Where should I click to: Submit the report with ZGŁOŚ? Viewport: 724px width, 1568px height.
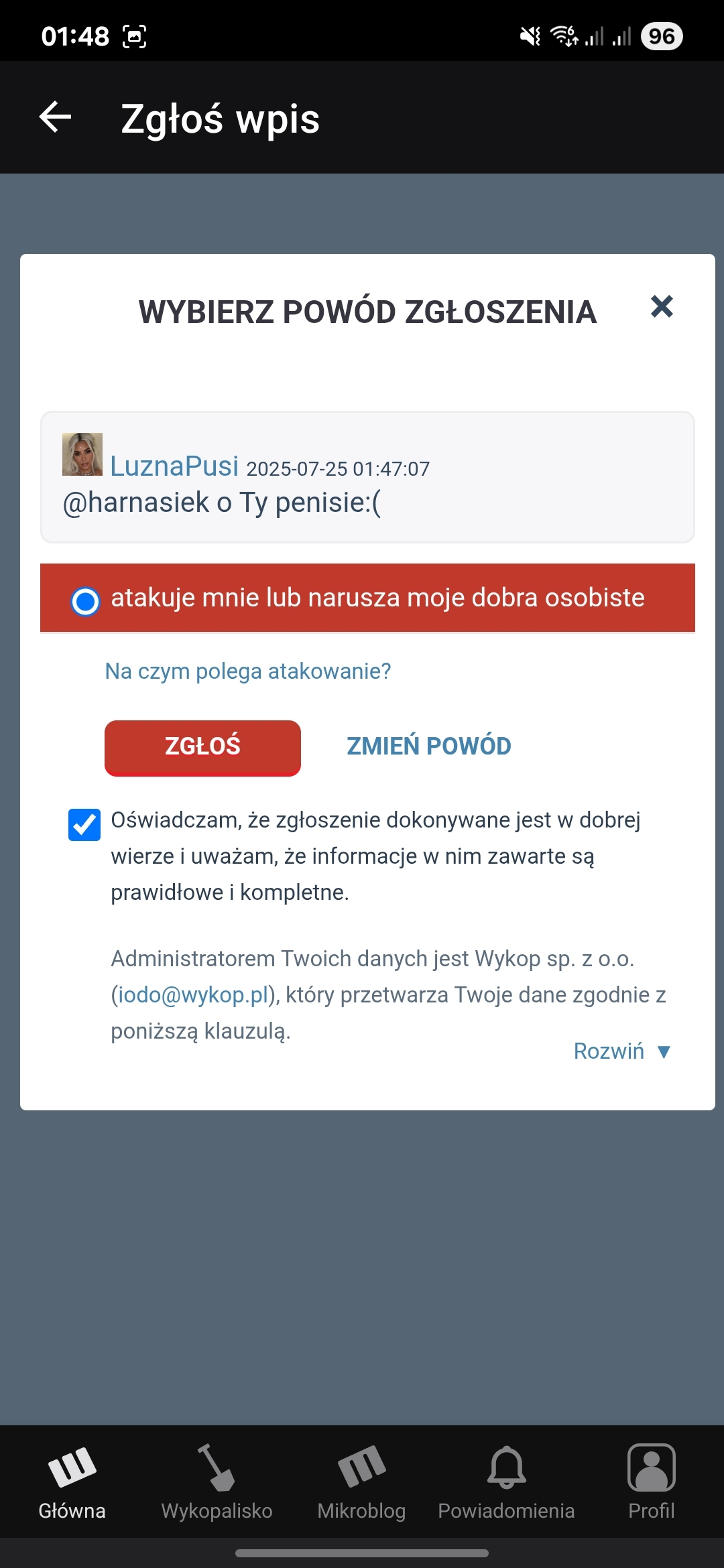coord(202,747)
